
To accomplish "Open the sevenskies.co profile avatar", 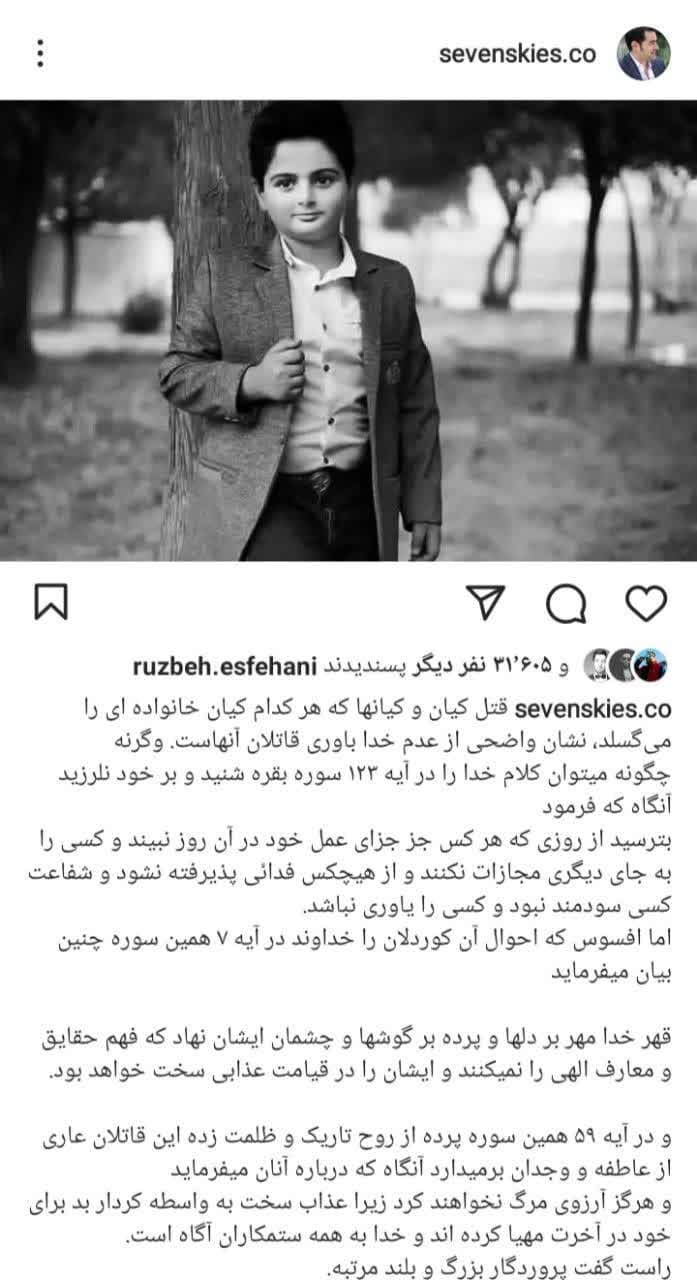I will 643,53.
